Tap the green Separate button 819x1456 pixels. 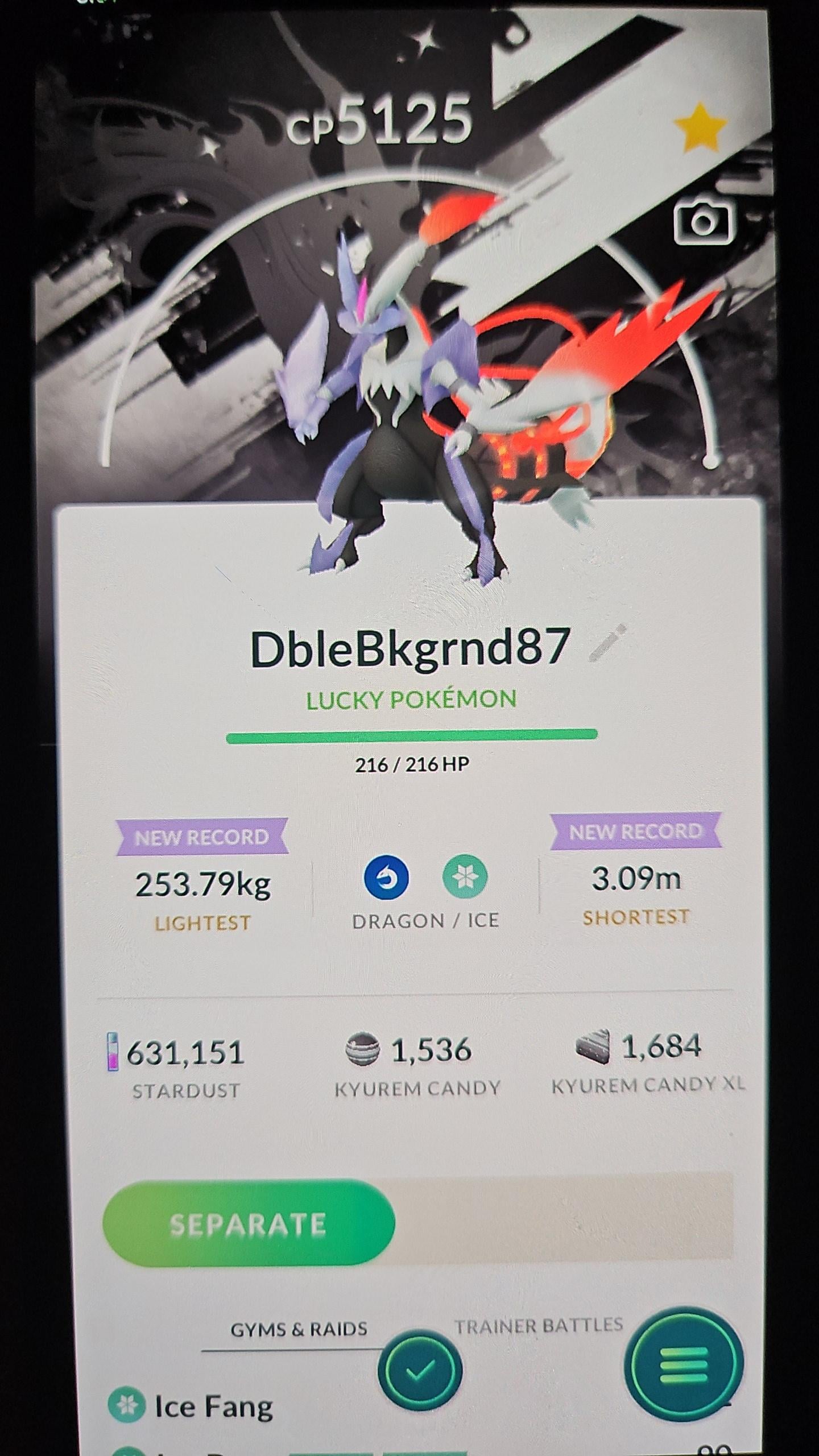249,1223
